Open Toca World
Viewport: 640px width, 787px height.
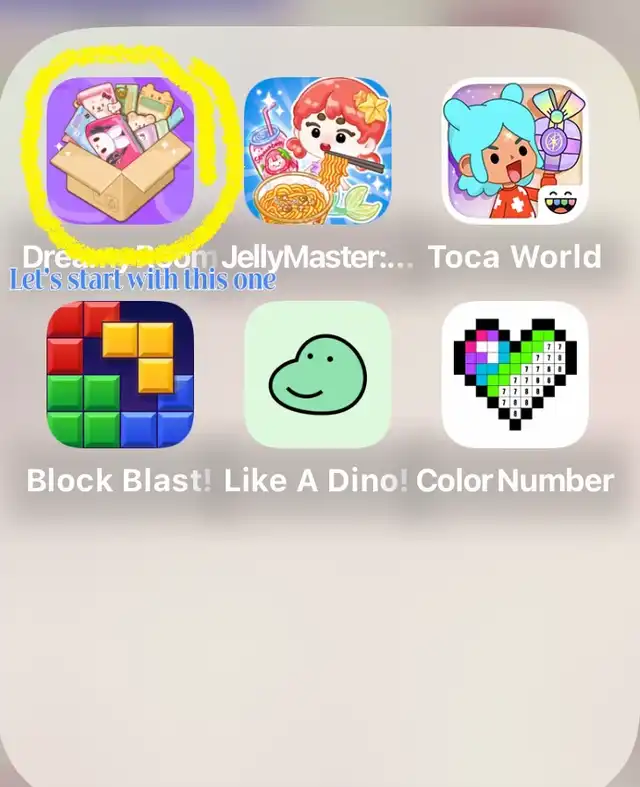point(515,150)
